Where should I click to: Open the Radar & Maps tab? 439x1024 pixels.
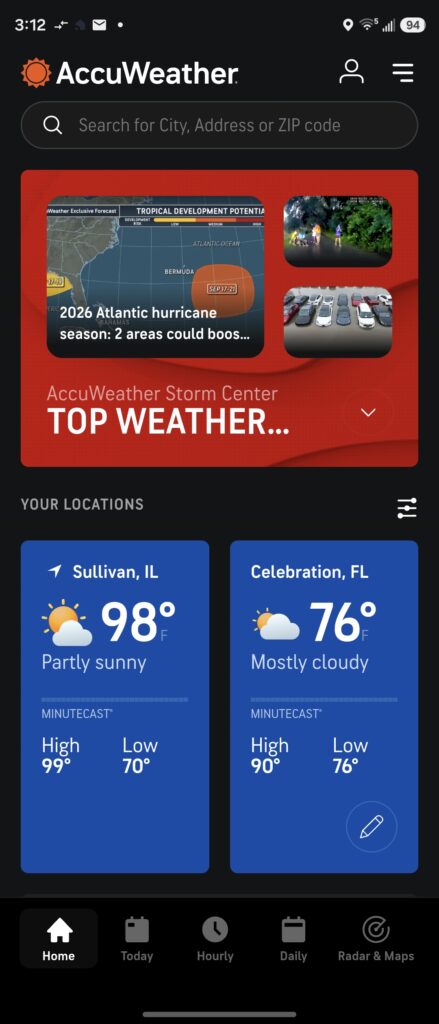(376, 938)
